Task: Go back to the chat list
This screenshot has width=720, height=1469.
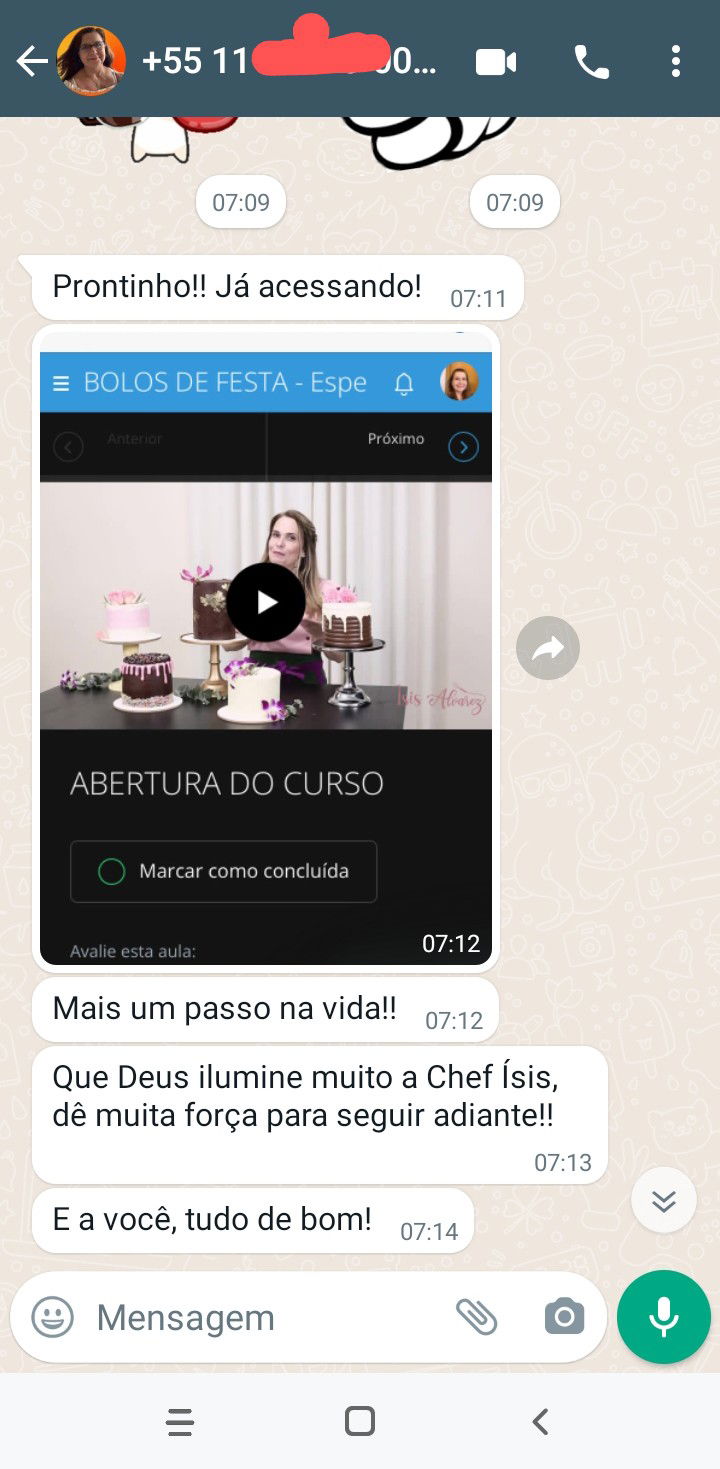Action: [31, 62]
